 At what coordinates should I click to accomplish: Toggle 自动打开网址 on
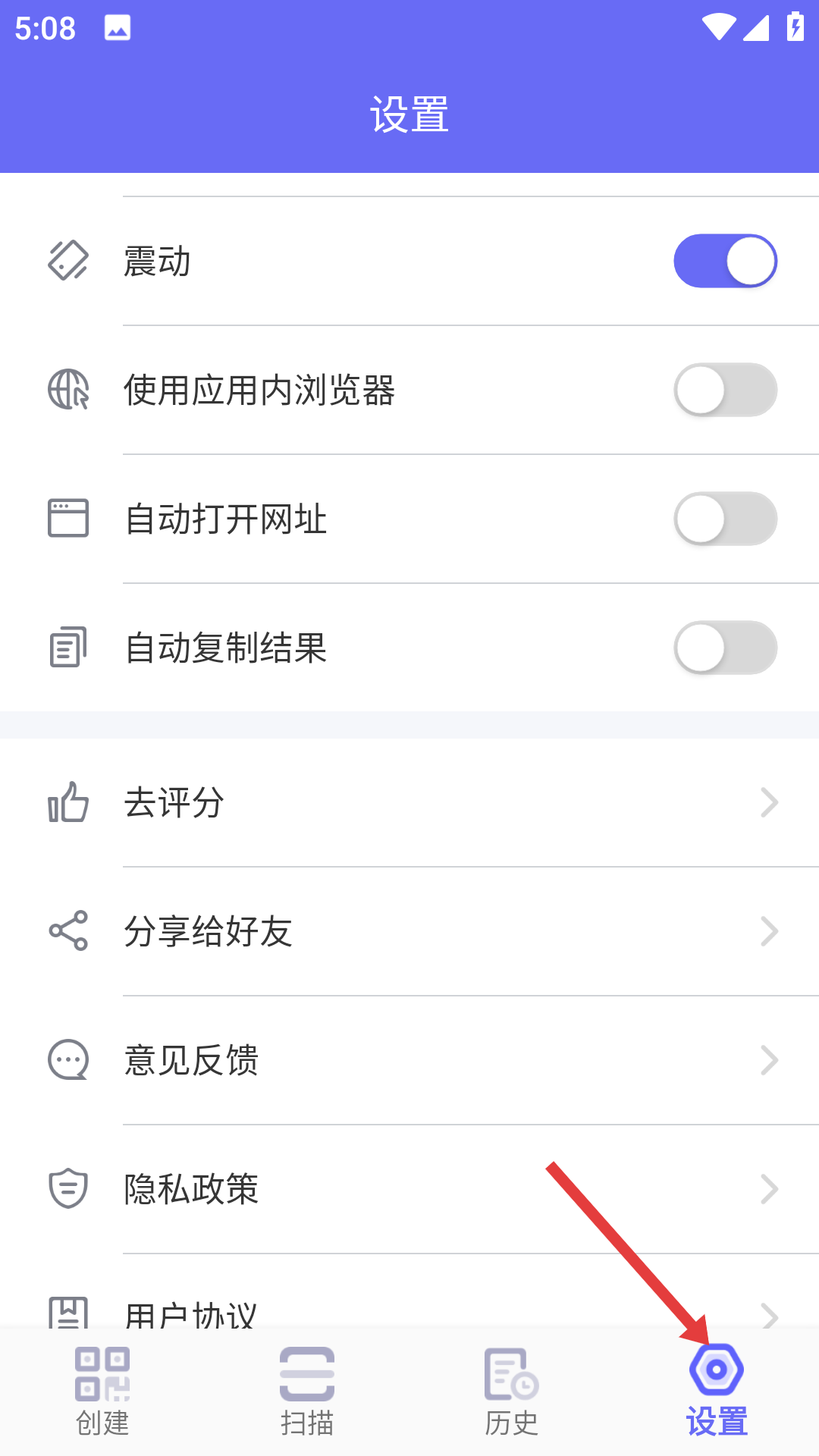coord(725,519)
